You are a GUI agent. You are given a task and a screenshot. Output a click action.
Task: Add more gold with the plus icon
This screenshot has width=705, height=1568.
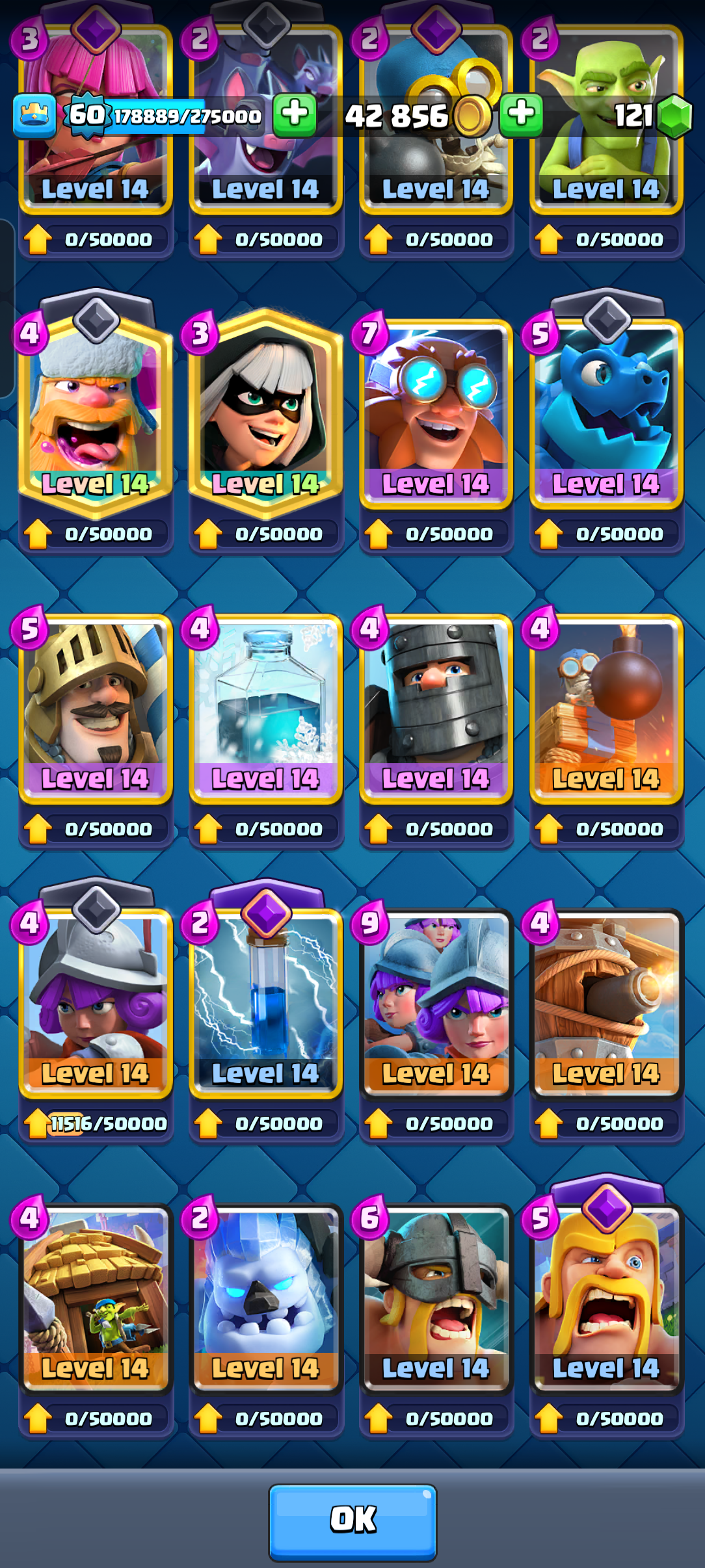tap(521, 115)
